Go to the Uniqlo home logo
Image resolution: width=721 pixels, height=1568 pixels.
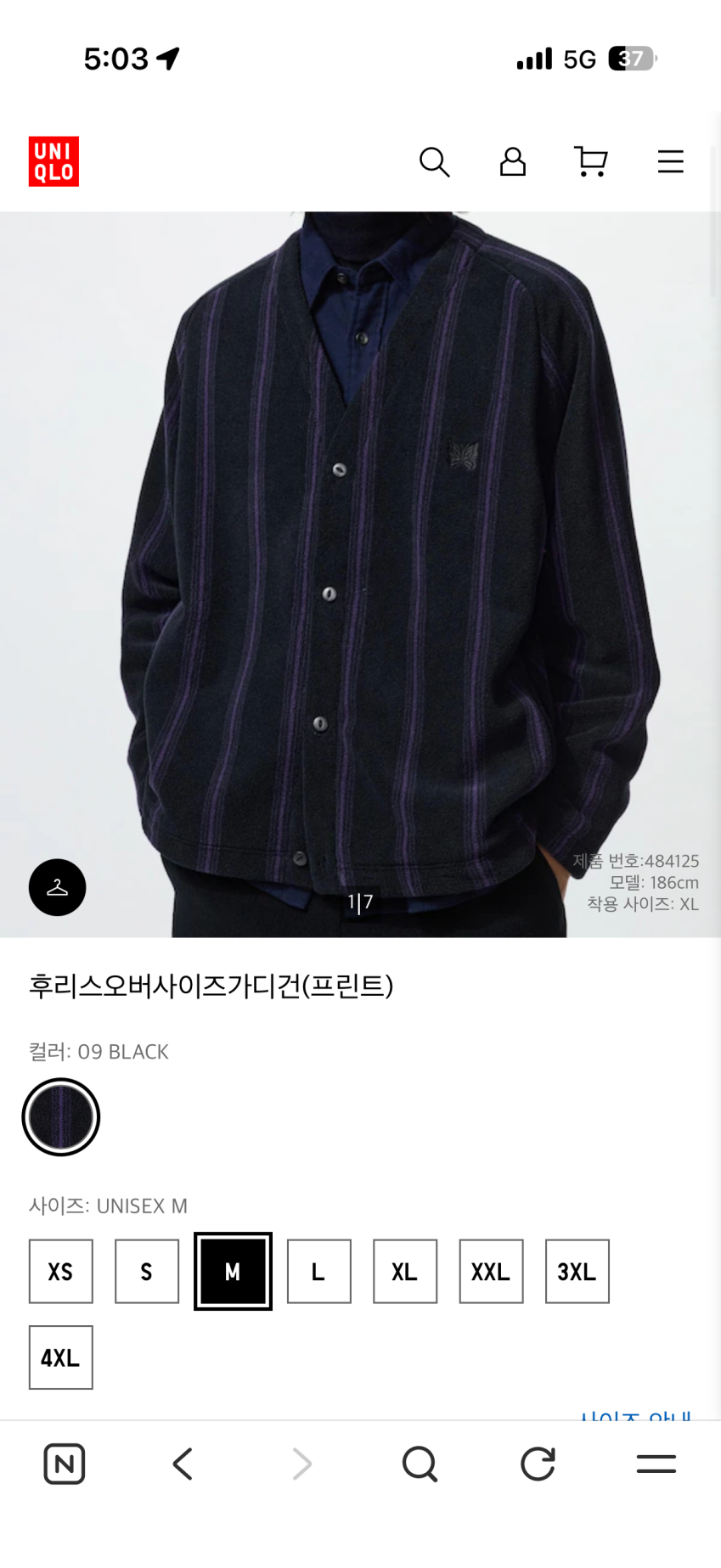[54, 161]
